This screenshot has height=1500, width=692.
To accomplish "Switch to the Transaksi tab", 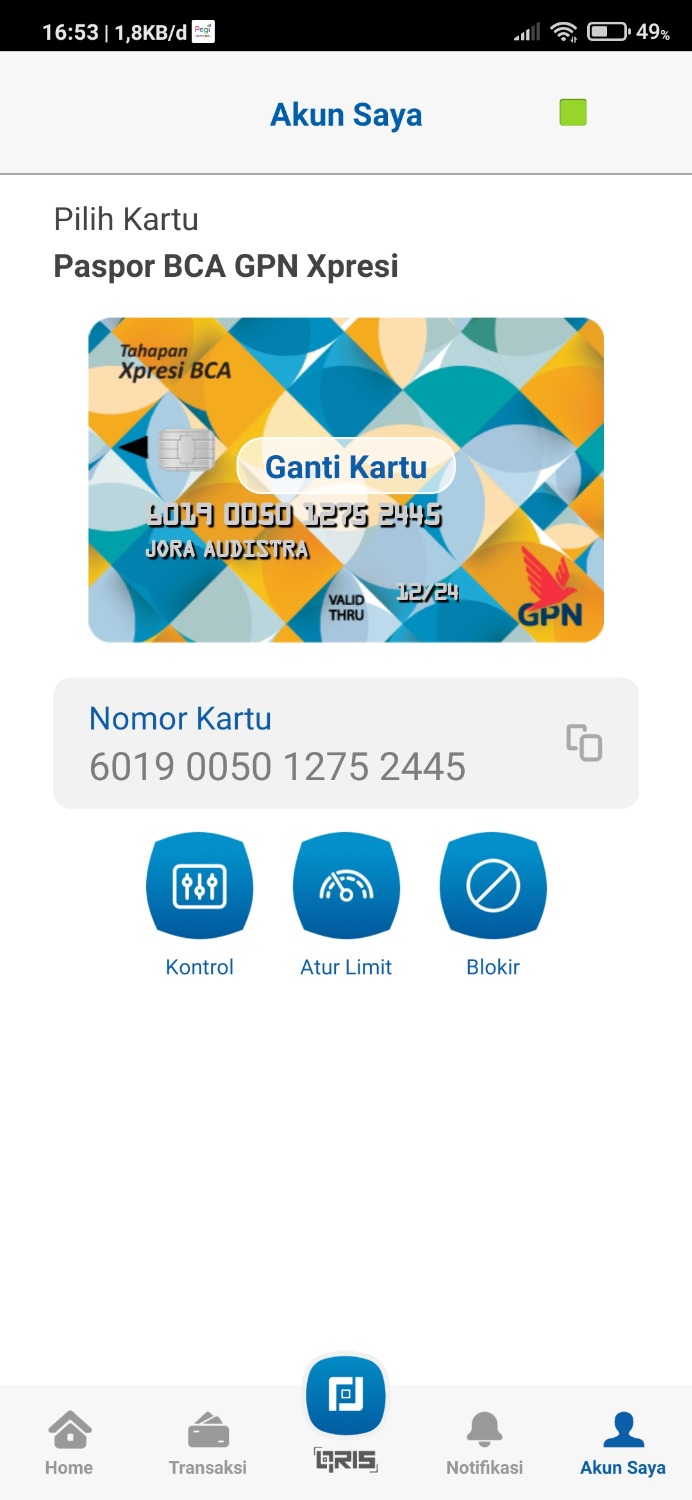I will click(x=208, y=1443).
